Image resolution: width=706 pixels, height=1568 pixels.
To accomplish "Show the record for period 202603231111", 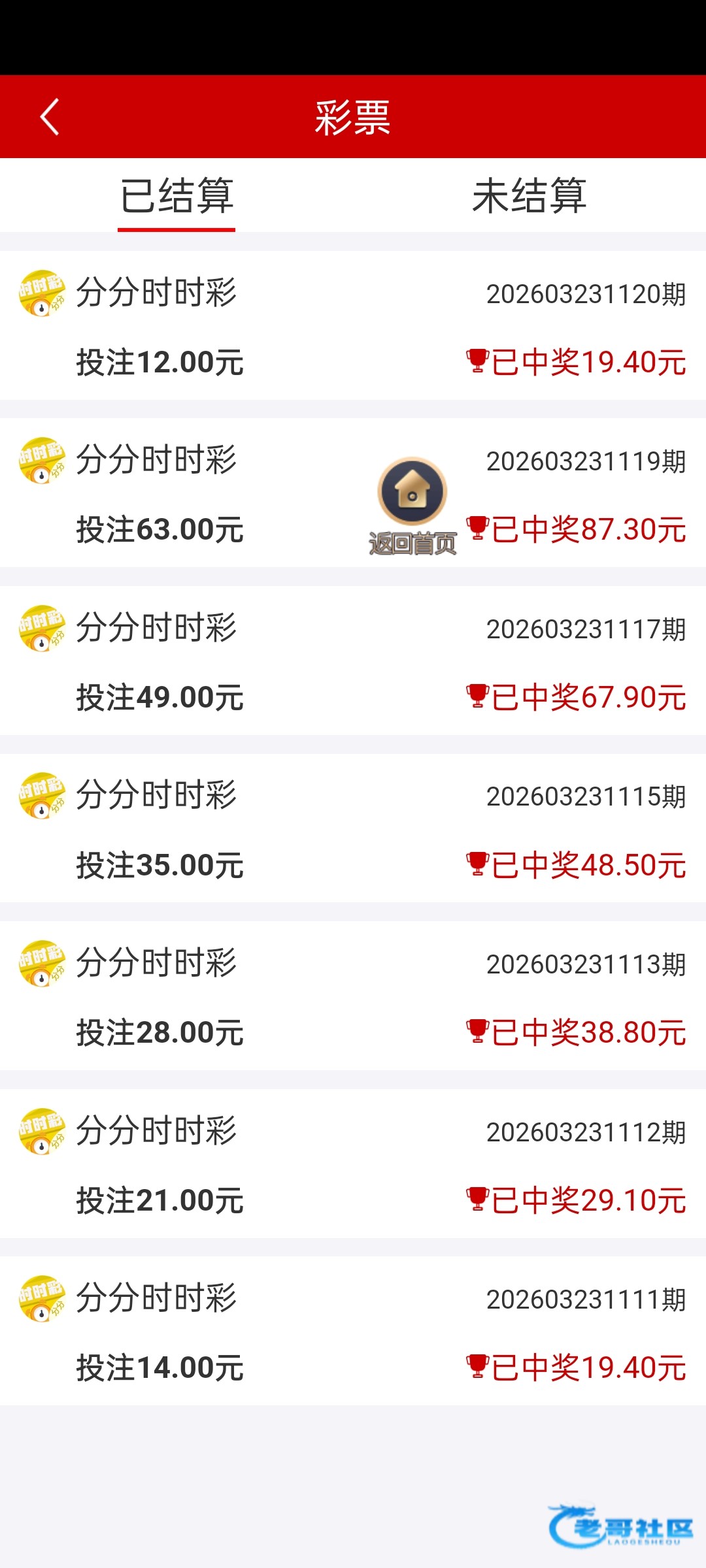I will point(353,1331).
